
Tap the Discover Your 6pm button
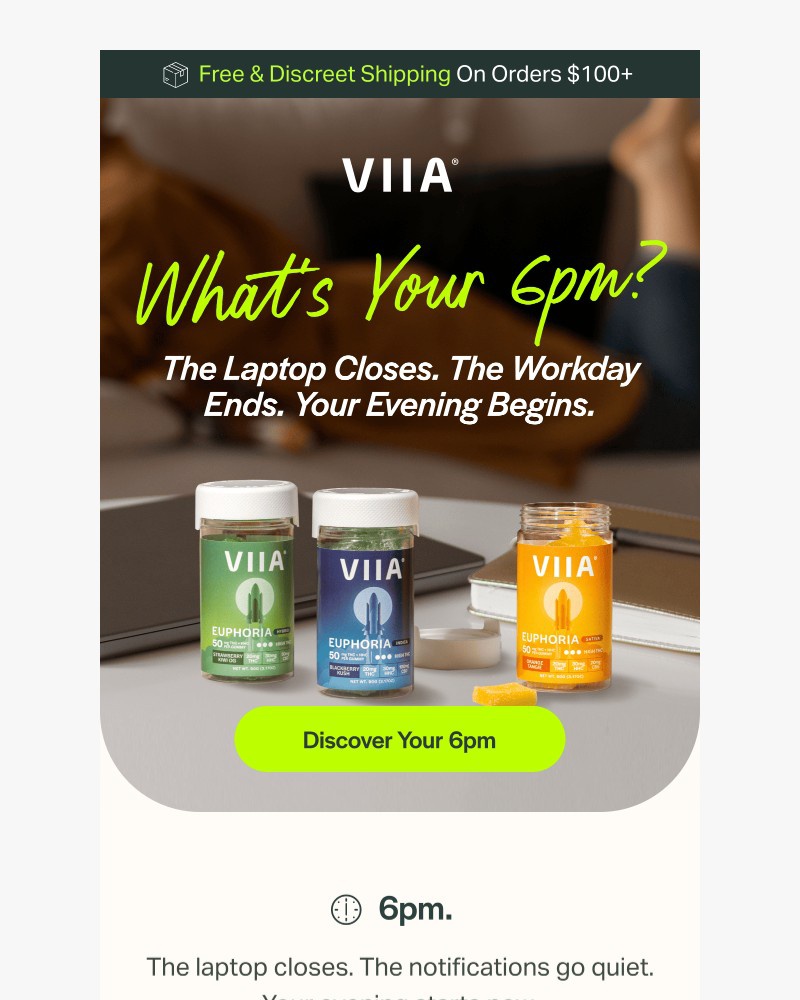(399, 740)
